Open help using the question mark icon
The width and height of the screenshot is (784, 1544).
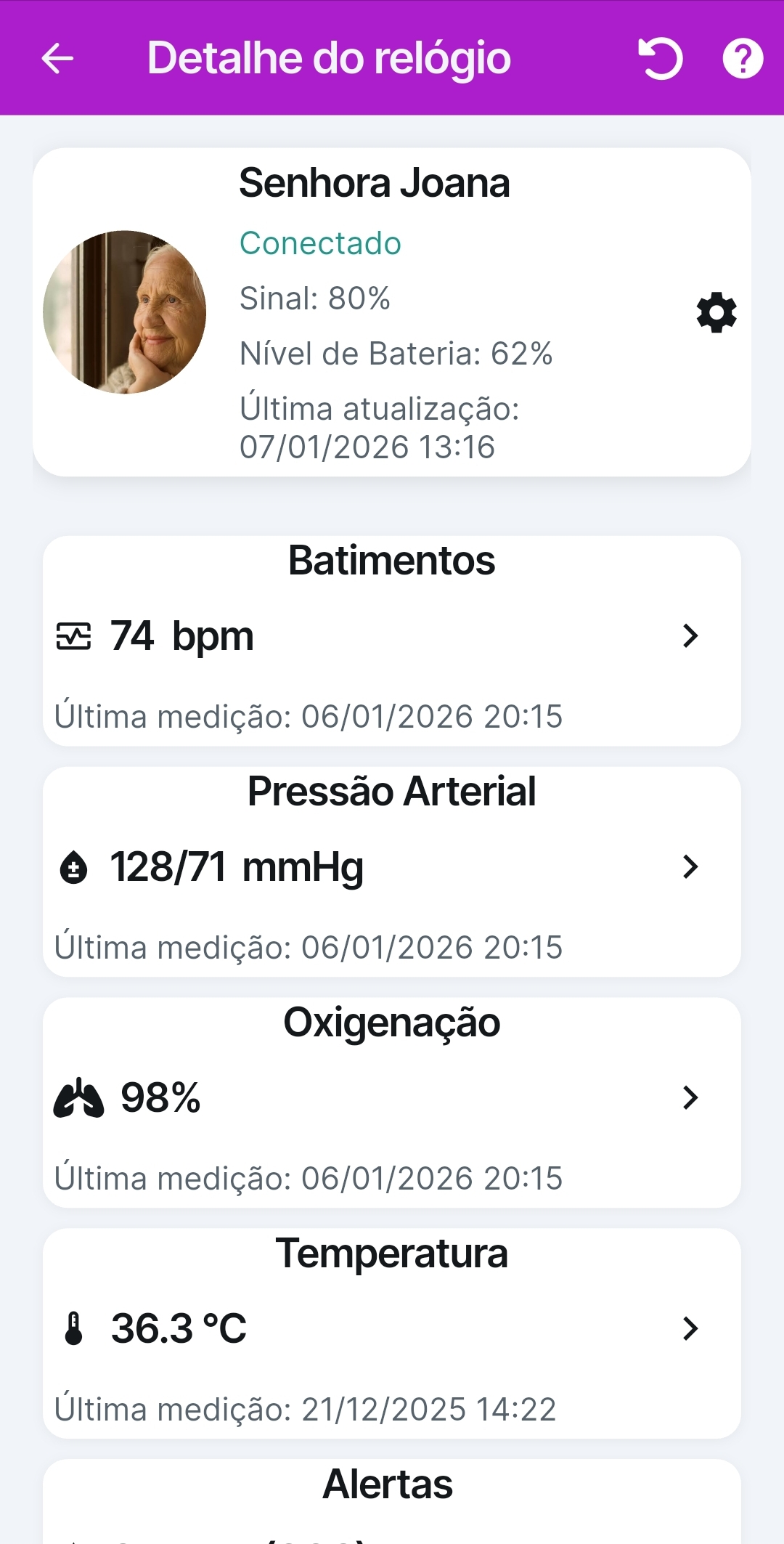pos(743,58)
